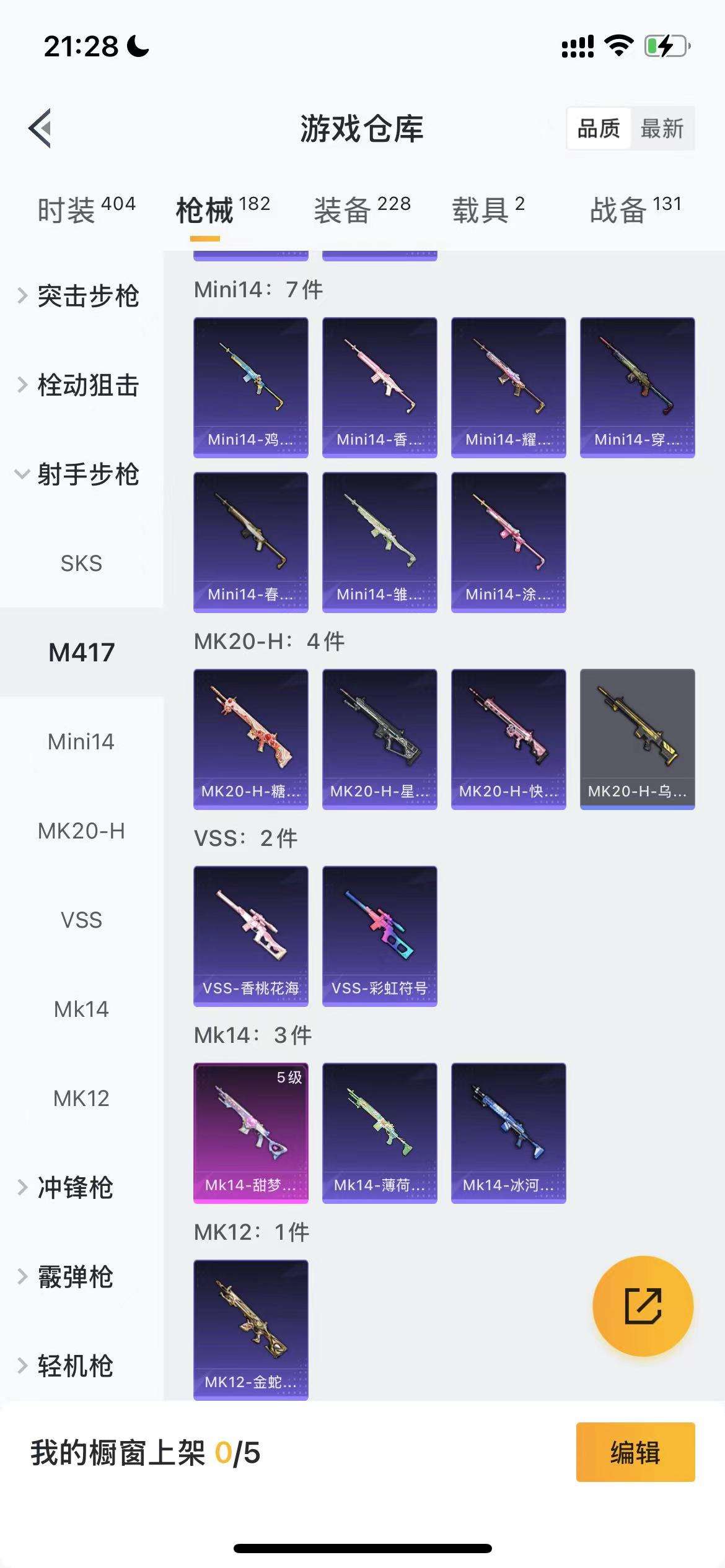Screen dimensions: 725x1568
Task: Expand the 轻机枪 category
Action: (x=74, y=1366)
